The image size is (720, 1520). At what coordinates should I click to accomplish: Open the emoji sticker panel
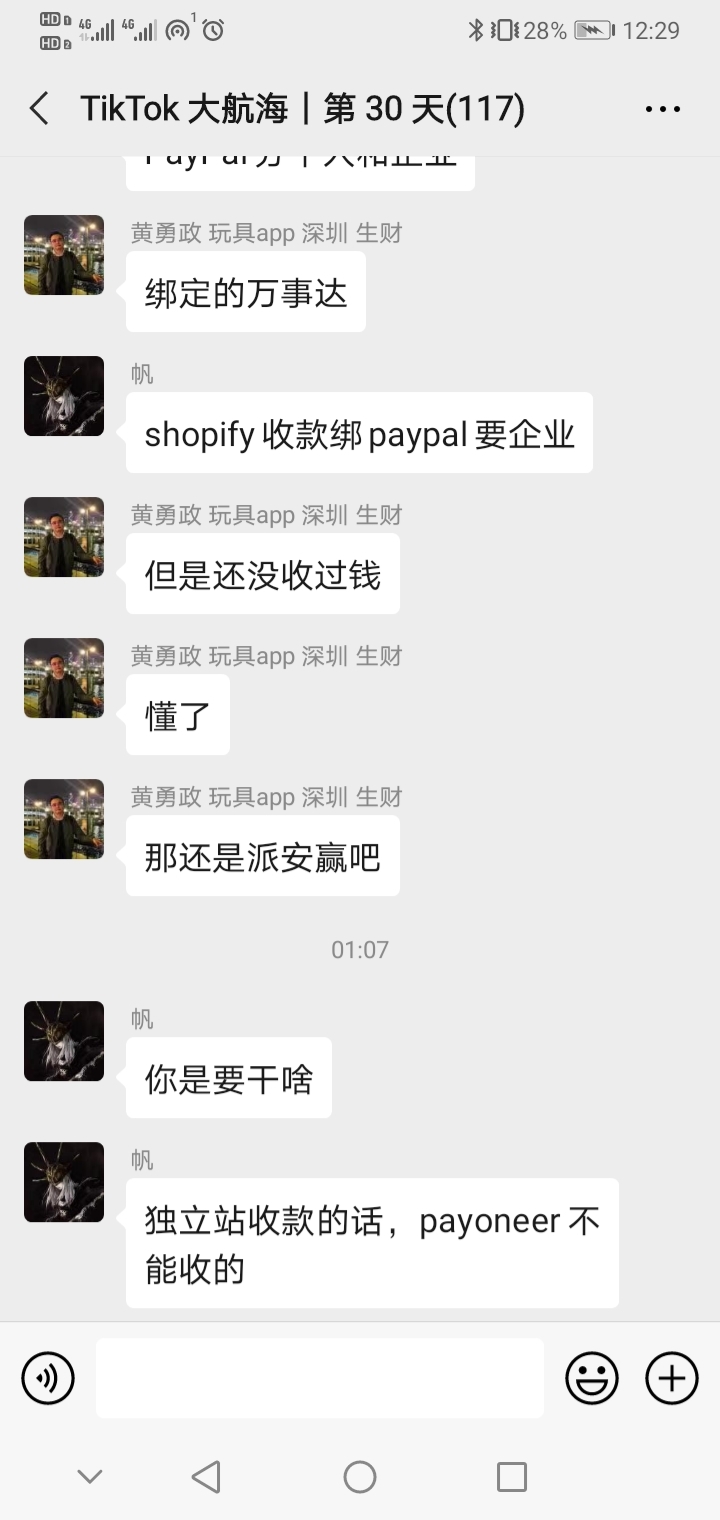point(592,1378)
